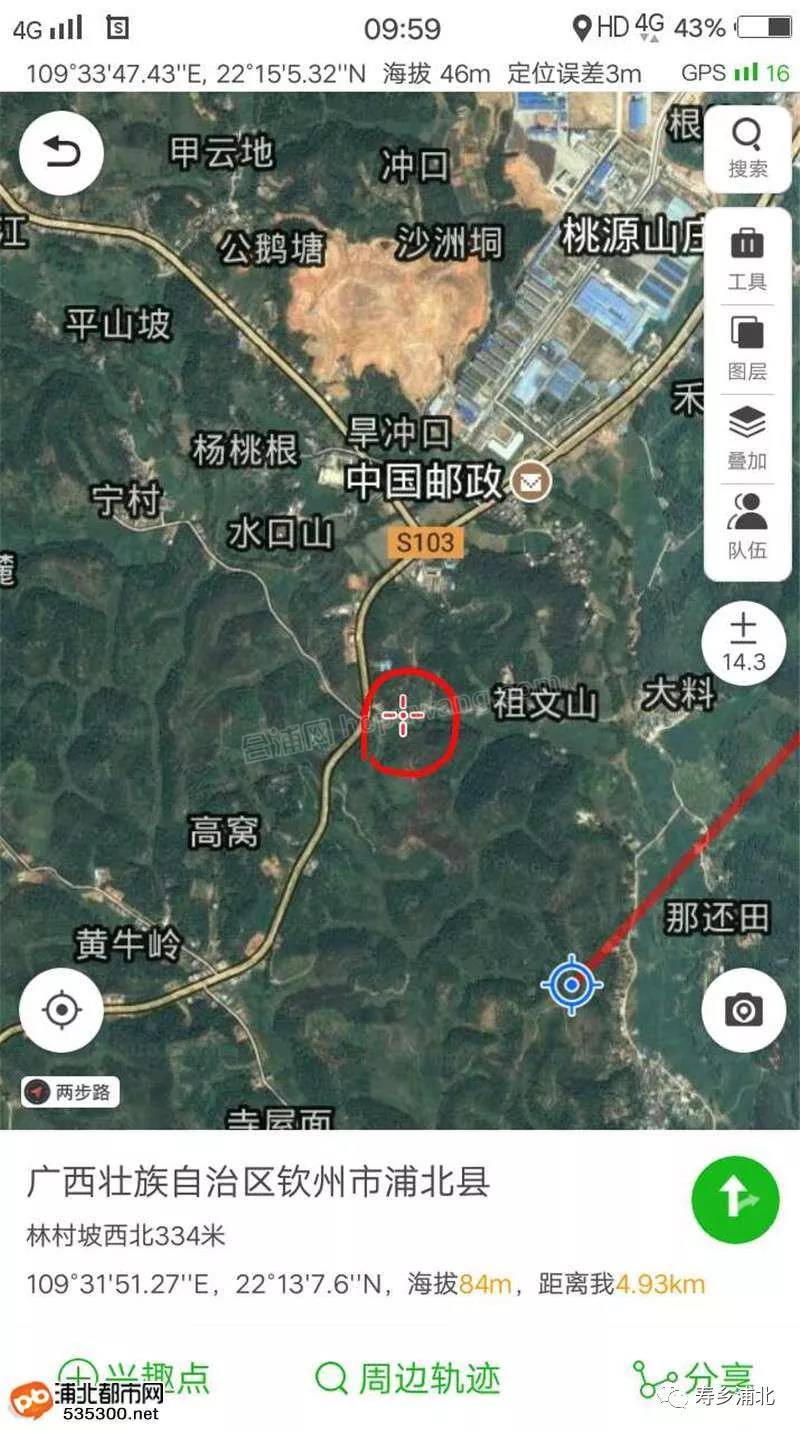The width and height of the screenshot is (800, 1431).
Task: Open the 叠加 overlay options
Action: (x=747, y=437)
